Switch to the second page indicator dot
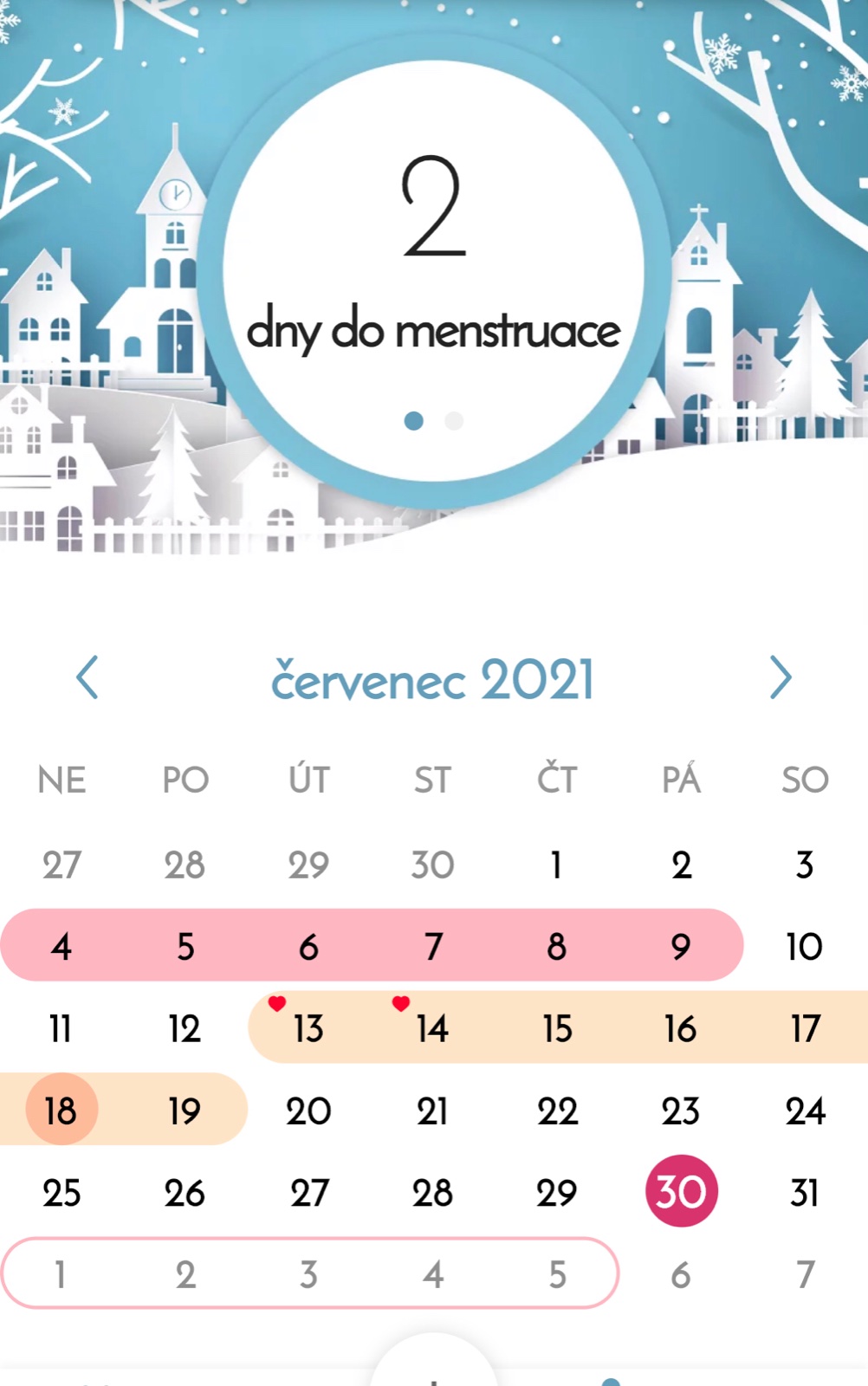 click(x=454, y=421)
